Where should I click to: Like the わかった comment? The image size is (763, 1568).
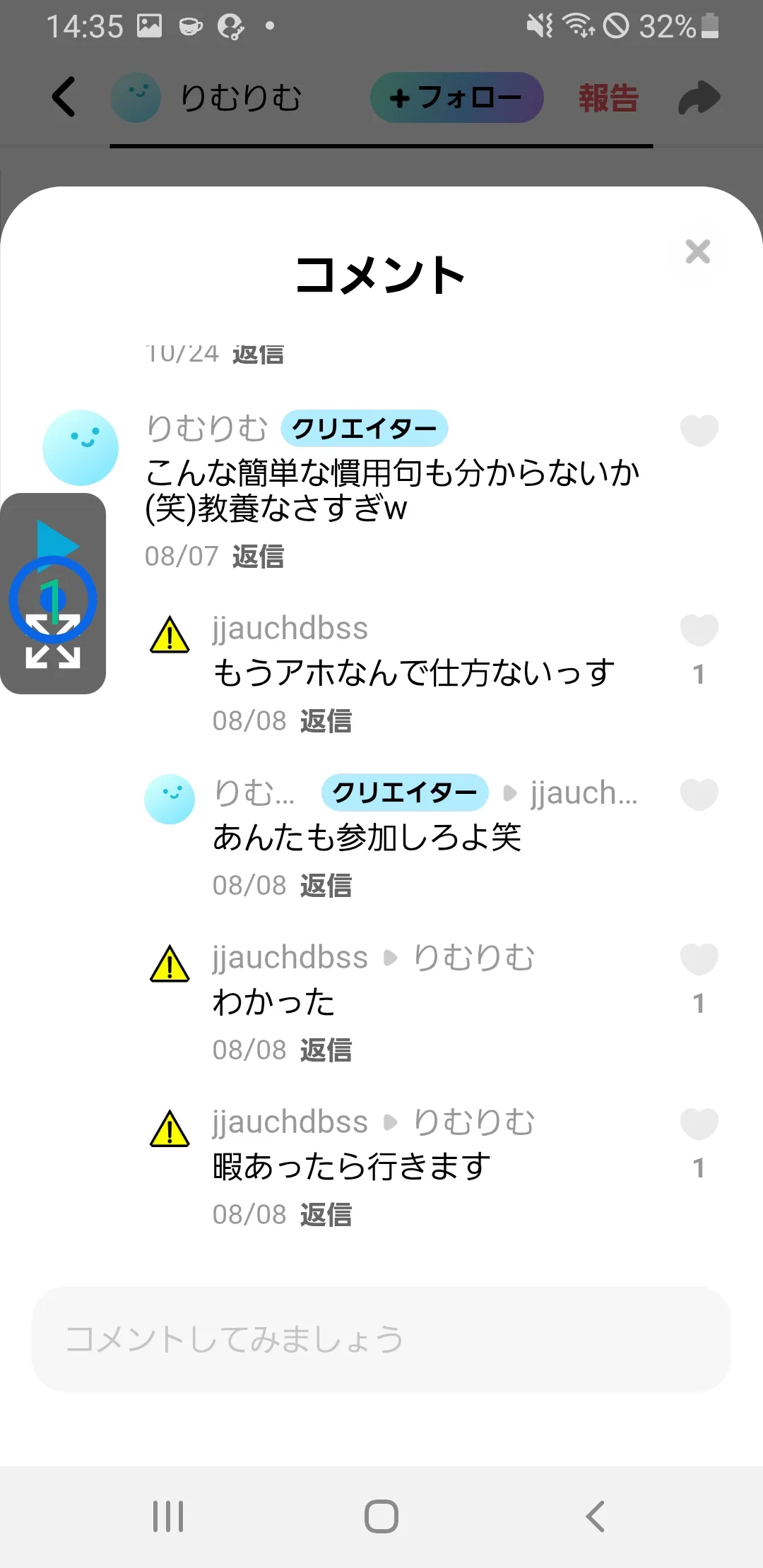[x=699, y=958]
